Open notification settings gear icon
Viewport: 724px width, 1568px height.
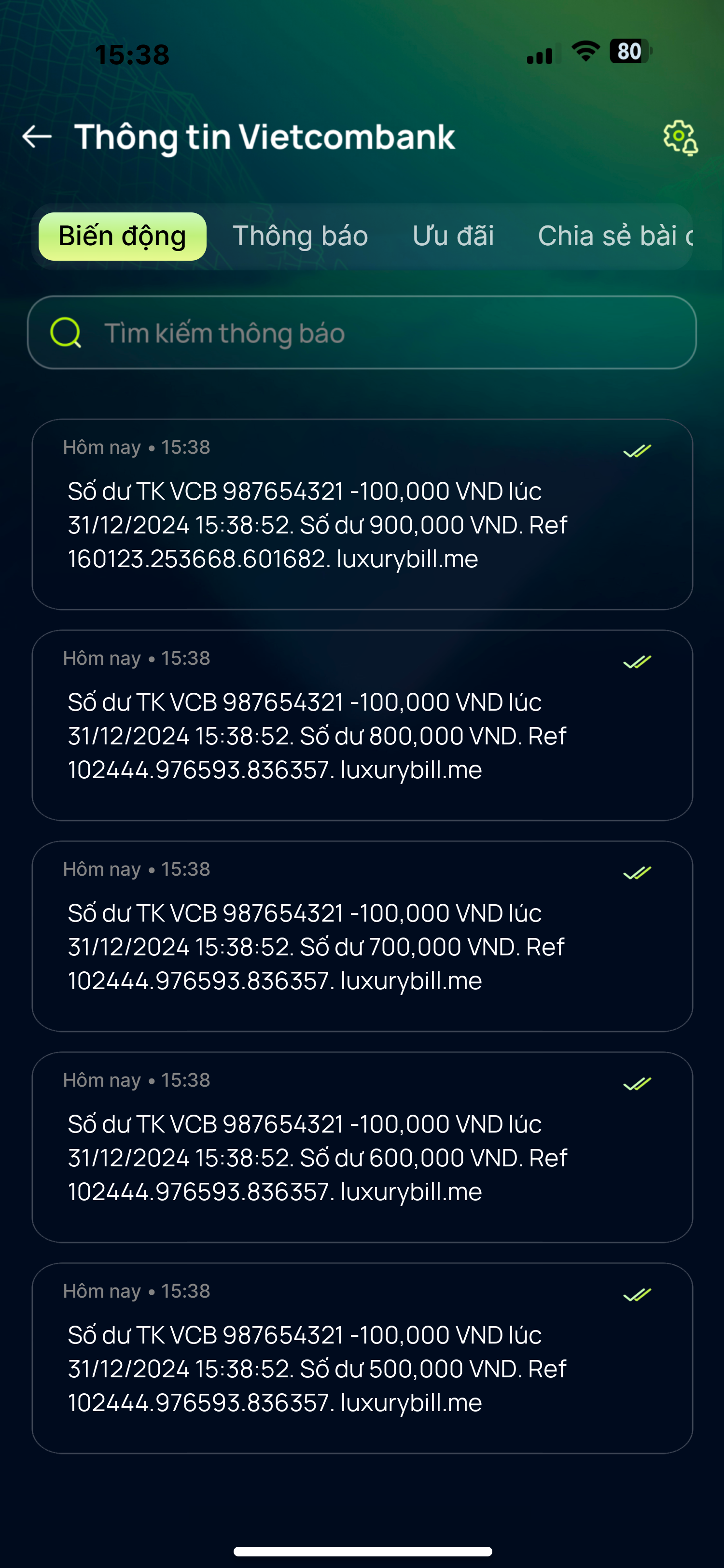coord(680,138)
